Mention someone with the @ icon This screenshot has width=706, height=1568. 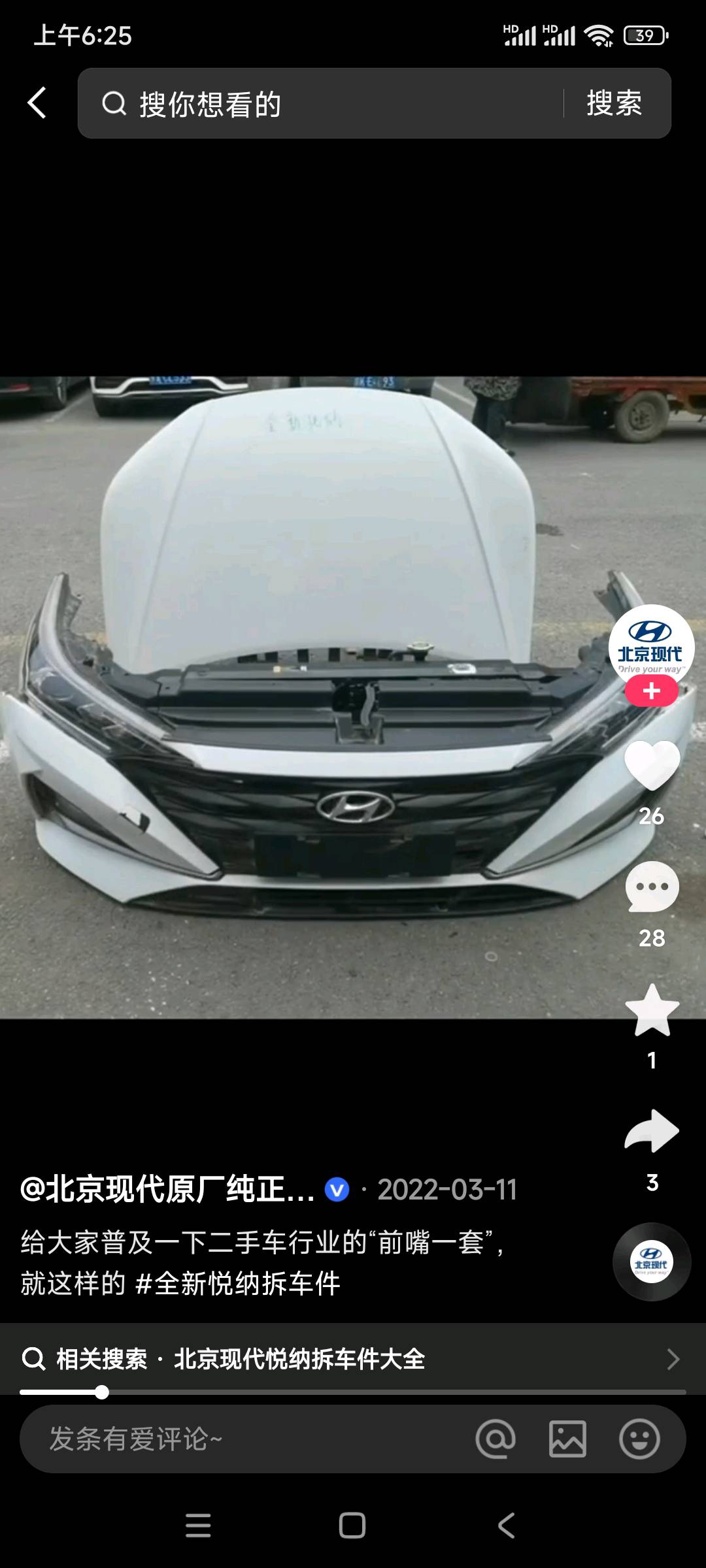click(x=496, y=1439)
